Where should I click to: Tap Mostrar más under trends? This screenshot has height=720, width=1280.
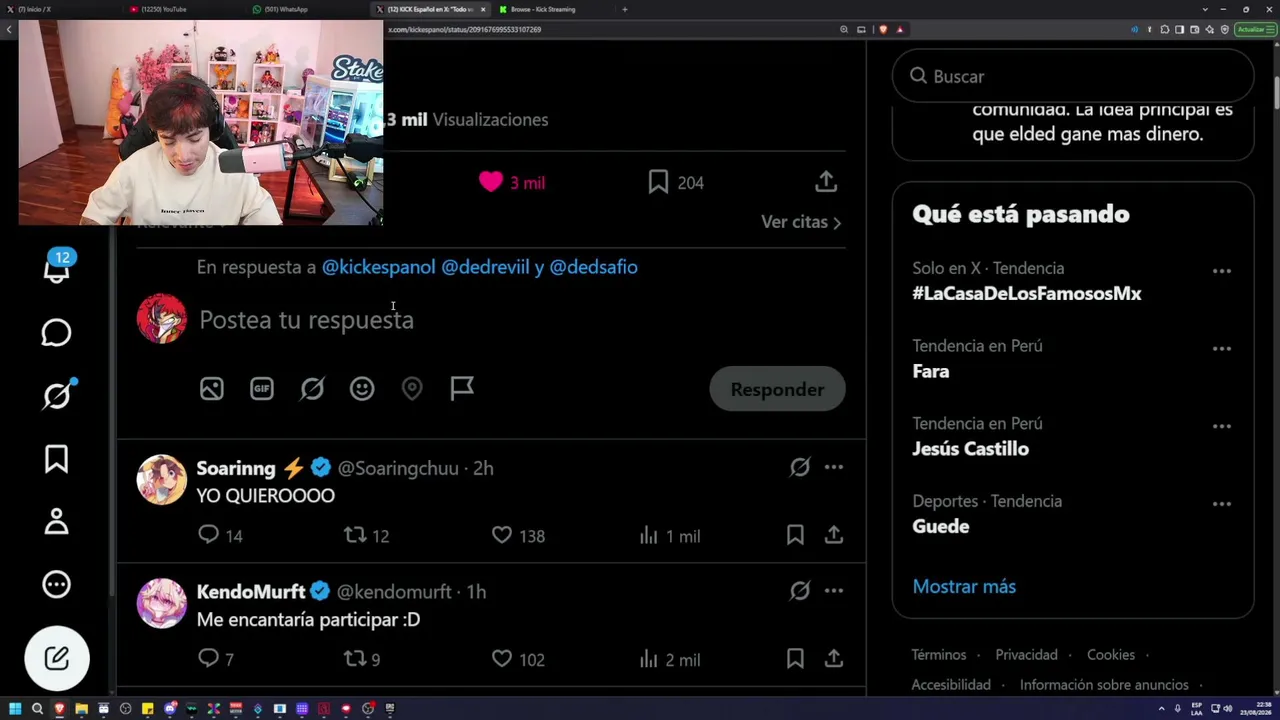(x=964, y=587)
